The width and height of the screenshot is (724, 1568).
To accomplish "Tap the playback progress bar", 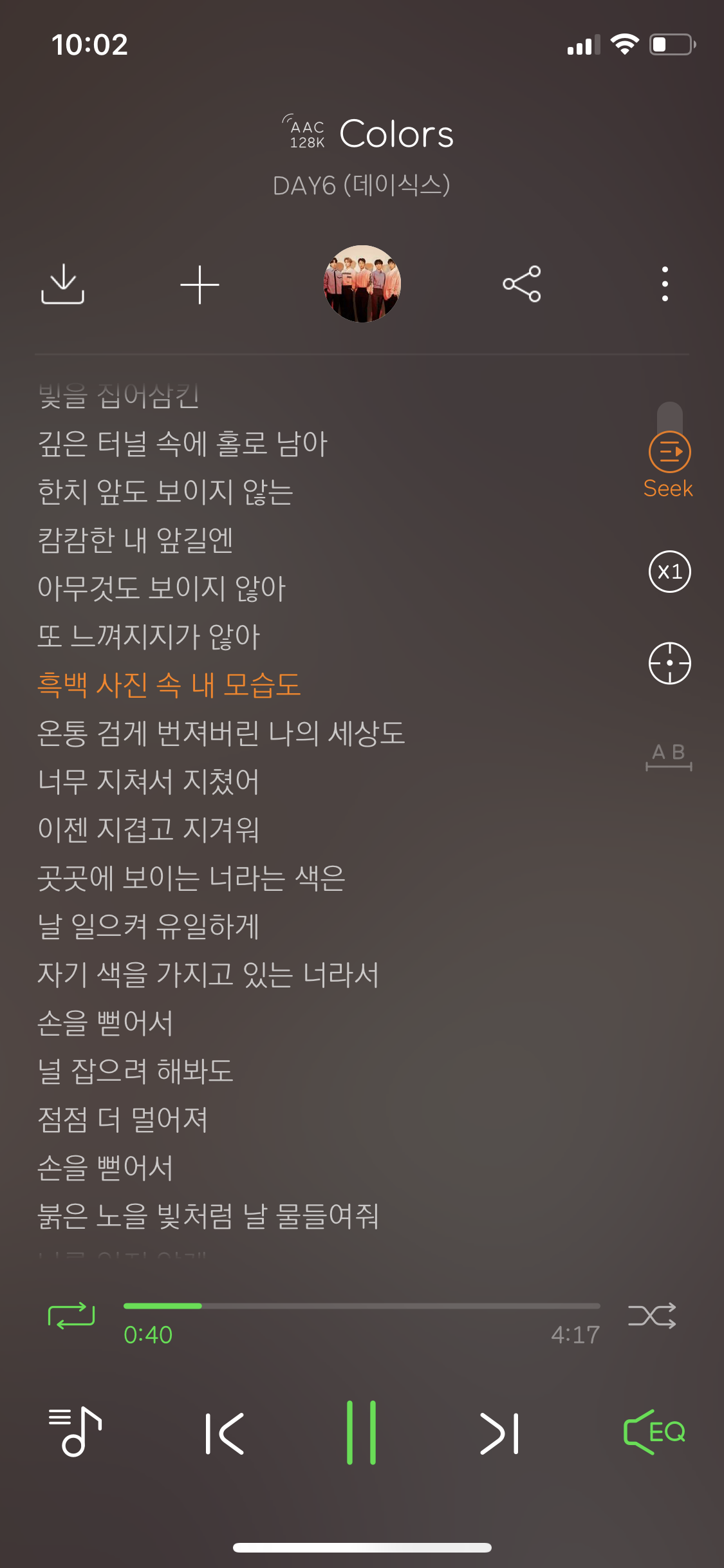I will [362, 1306].
